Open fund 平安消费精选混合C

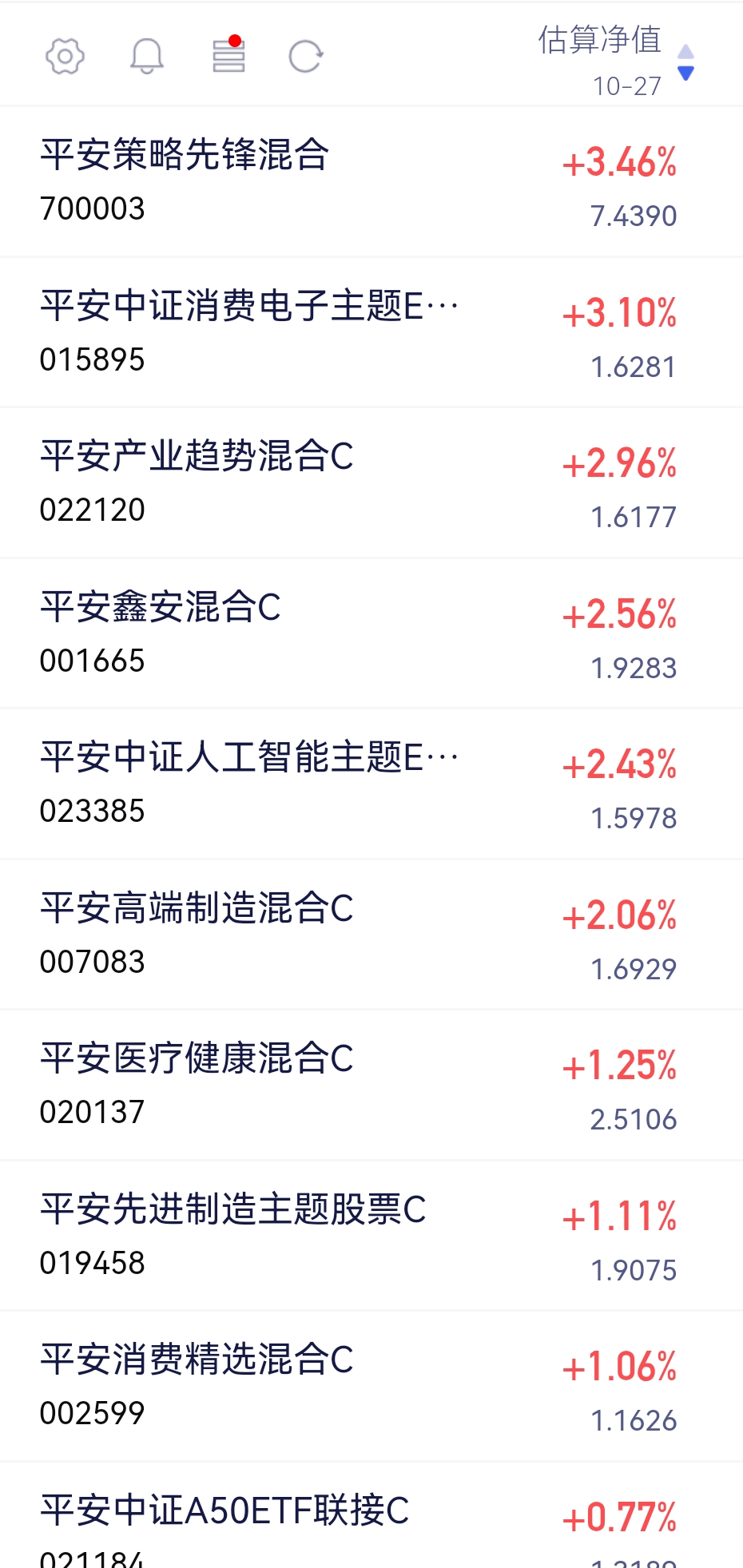pyautogui.click(x=371, y=1387)
